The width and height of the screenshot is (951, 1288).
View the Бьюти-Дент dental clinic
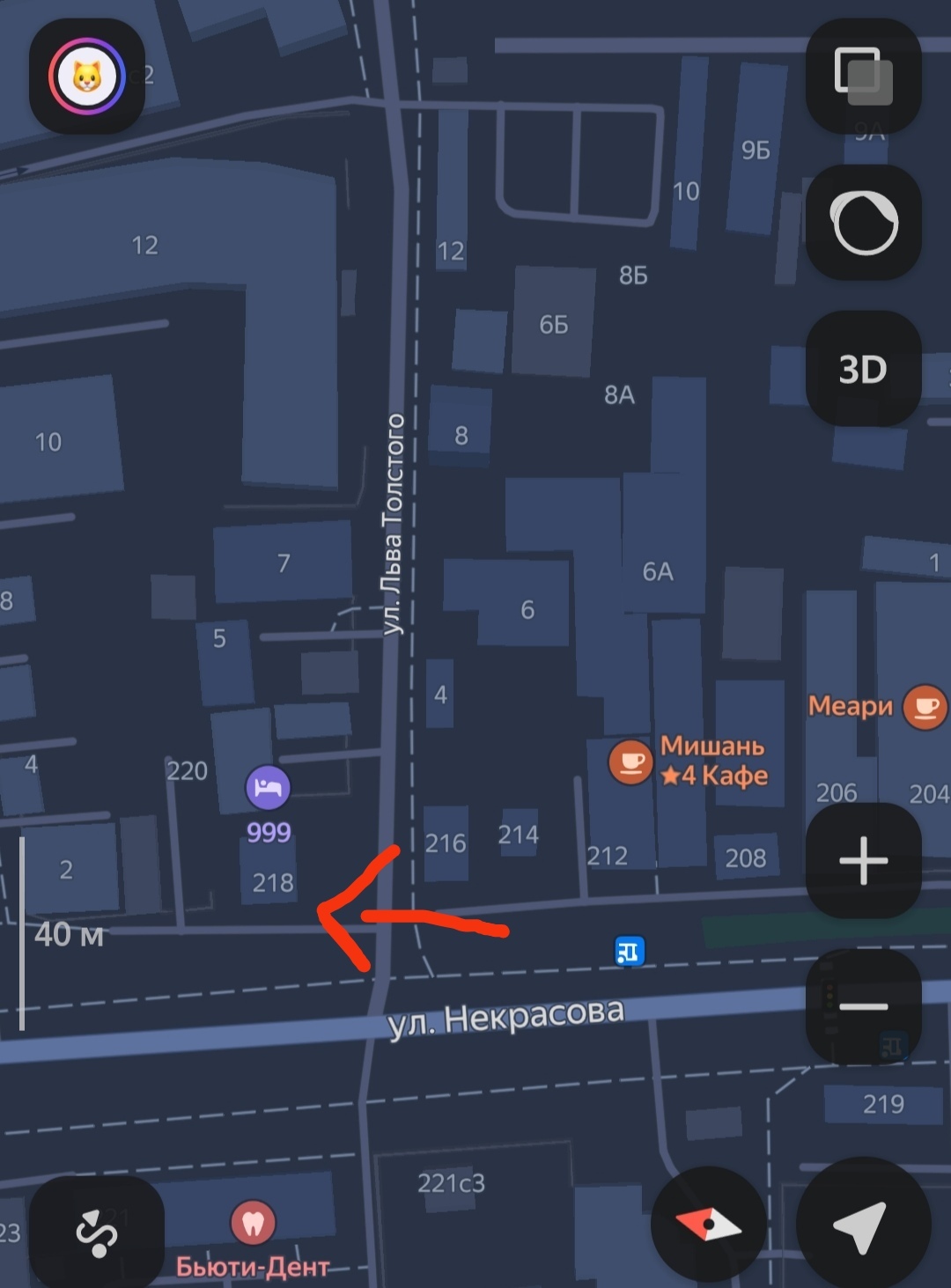click(x=253, y=1223)
